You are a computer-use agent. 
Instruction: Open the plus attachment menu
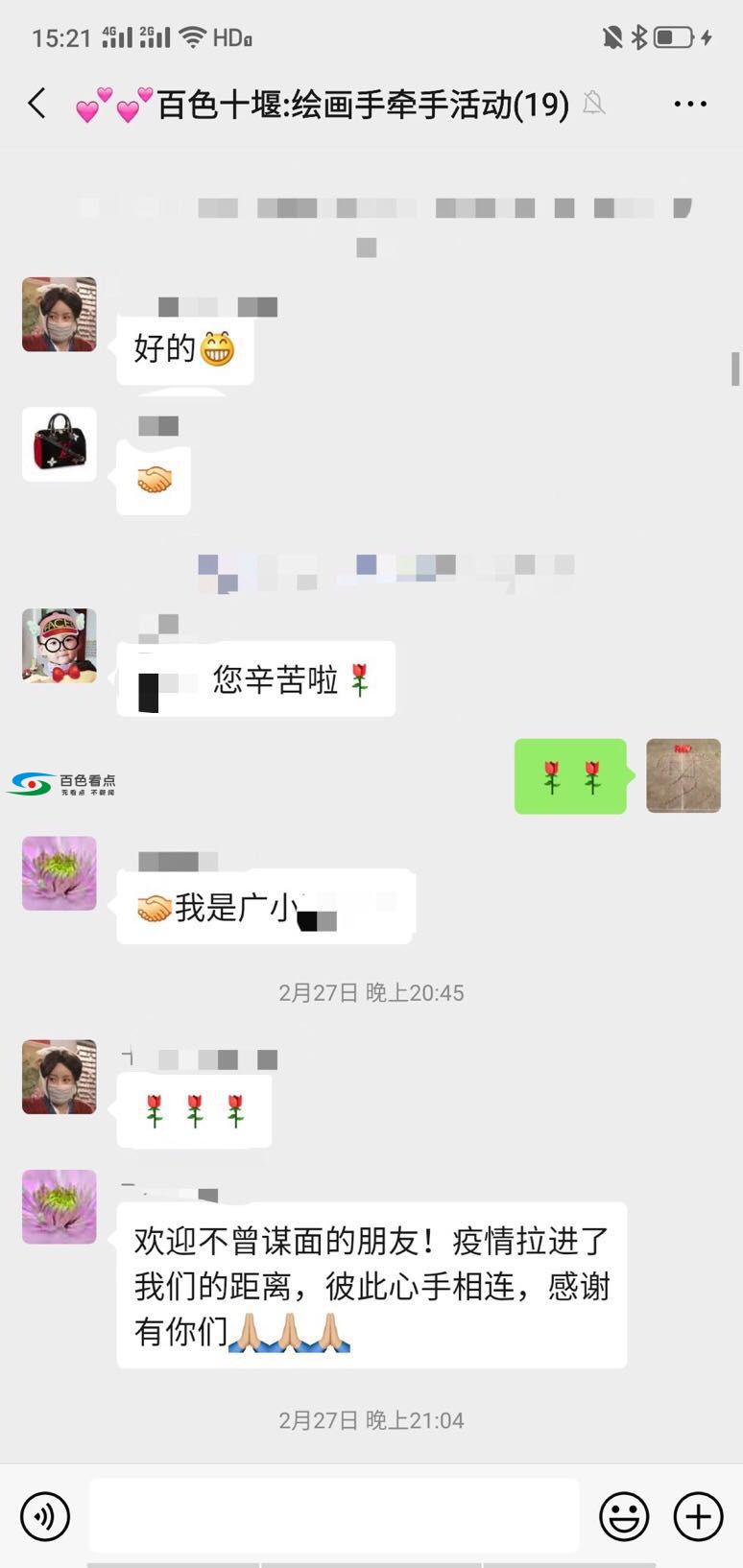[x=698, y=1516]
